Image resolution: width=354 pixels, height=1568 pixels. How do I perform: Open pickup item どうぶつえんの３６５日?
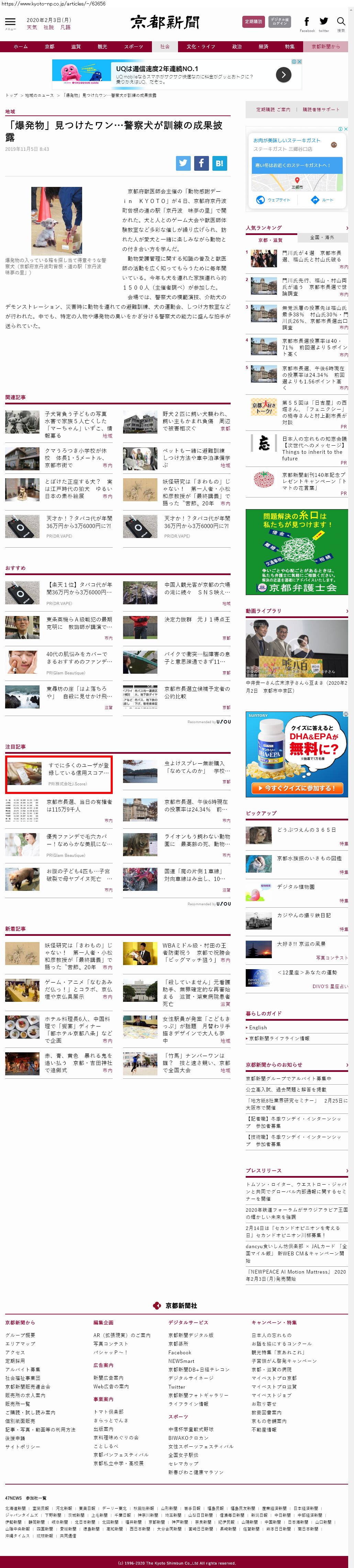click(x=306, y=830)
